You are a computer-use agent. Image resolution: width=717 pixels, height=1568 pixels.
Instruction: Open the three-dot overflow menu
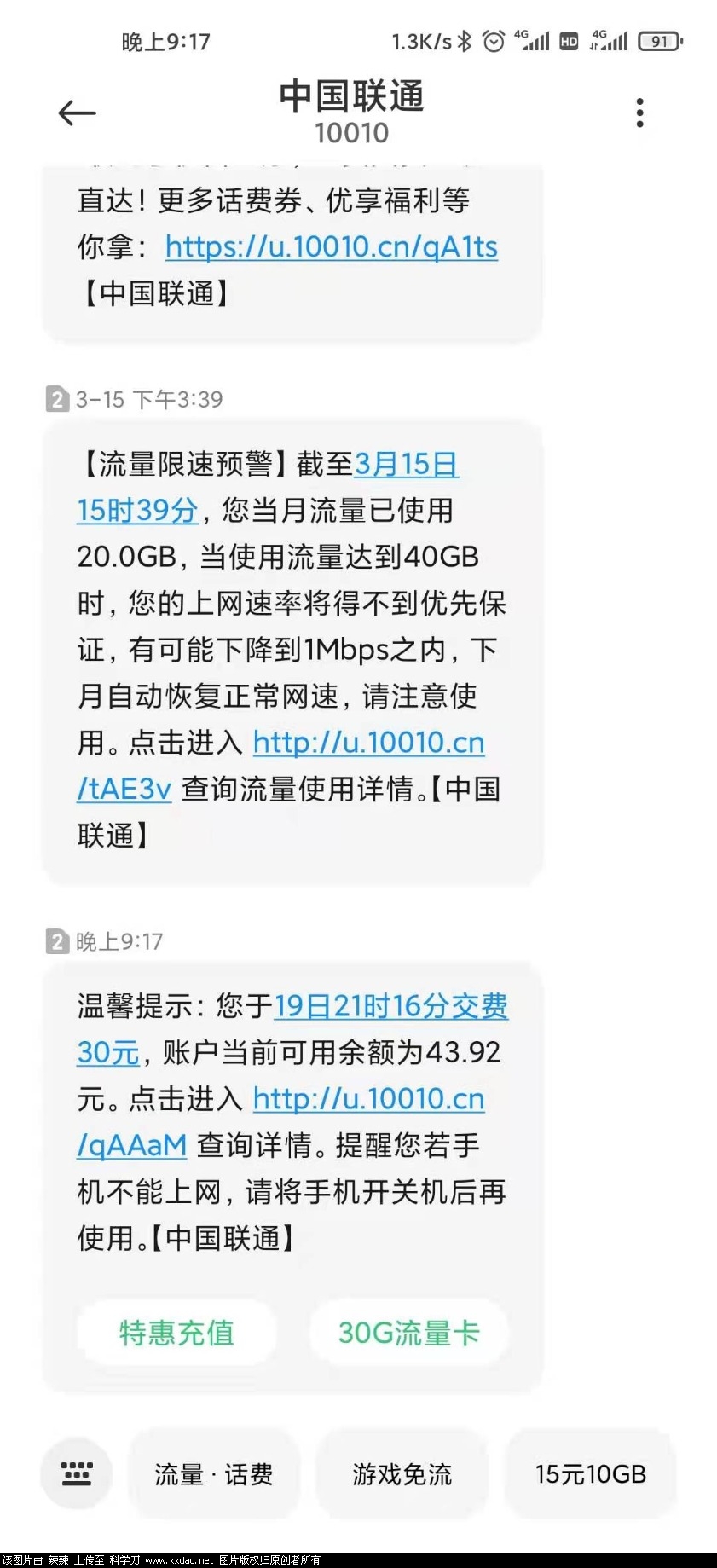click(639, 112)
